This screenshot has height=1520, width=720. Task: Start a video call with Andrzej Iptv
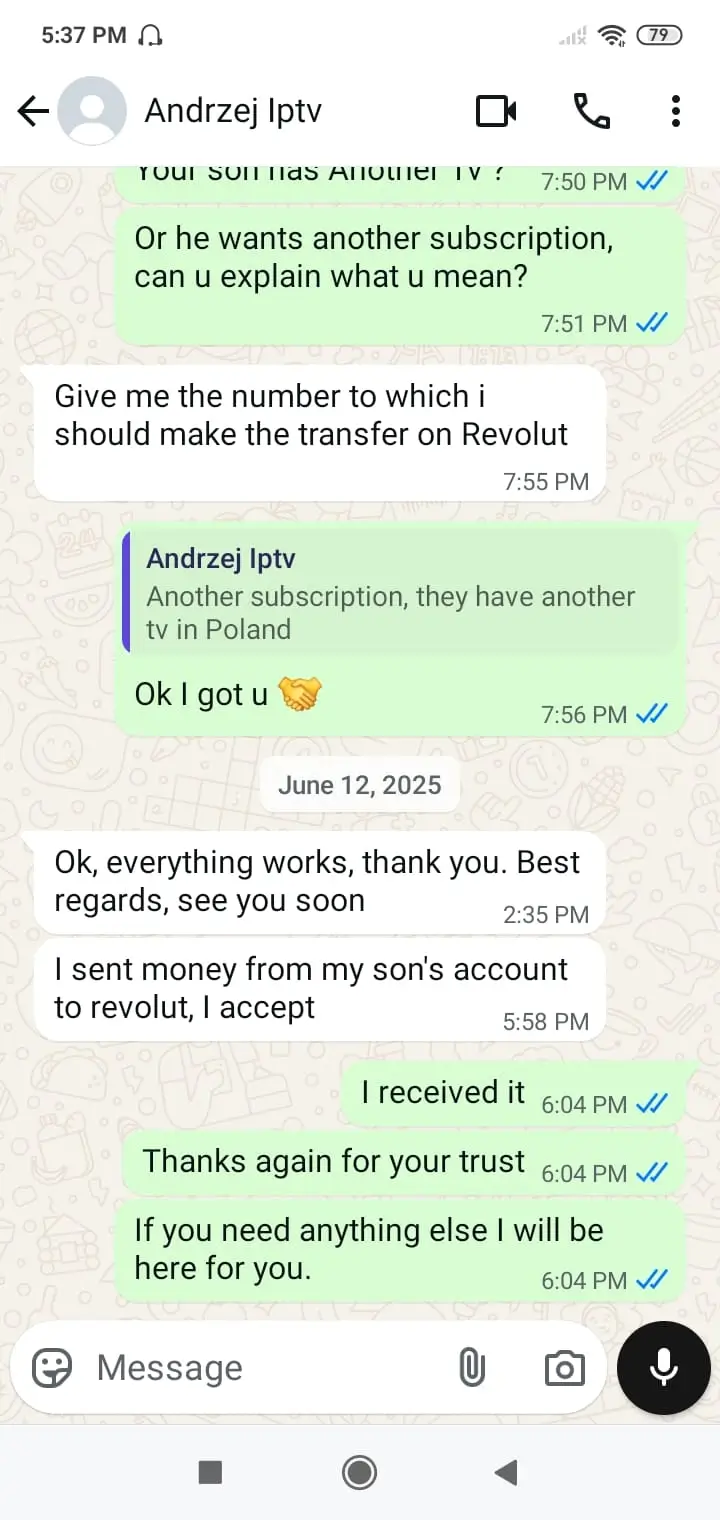coord(496,111)
